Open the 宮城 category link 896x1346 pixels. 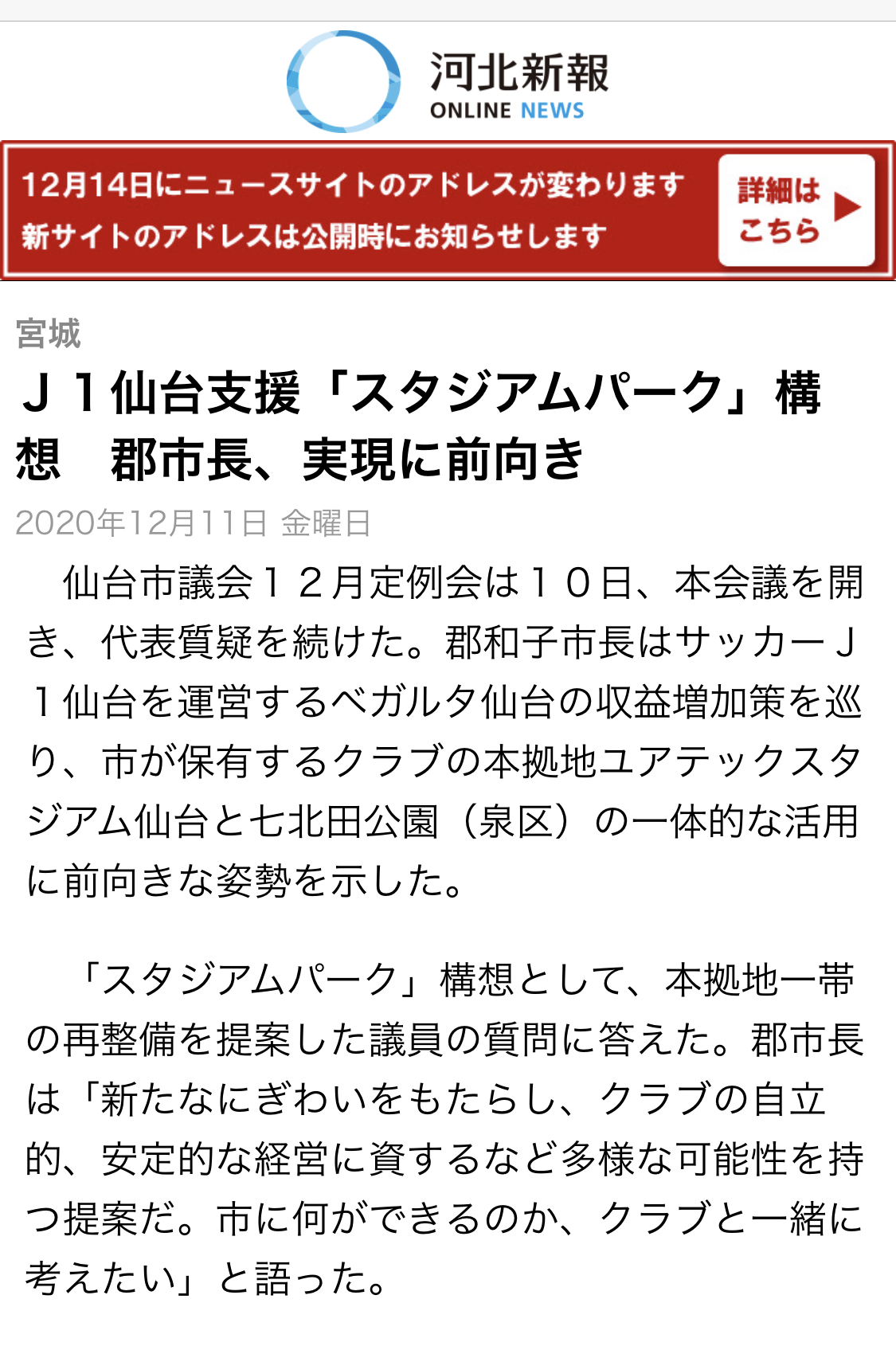click(49, 334)
